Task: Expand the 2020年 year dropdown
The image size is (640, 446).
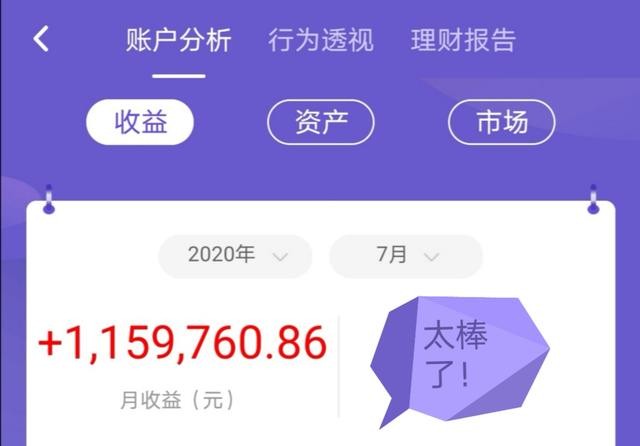Action: tap(236, 256)
